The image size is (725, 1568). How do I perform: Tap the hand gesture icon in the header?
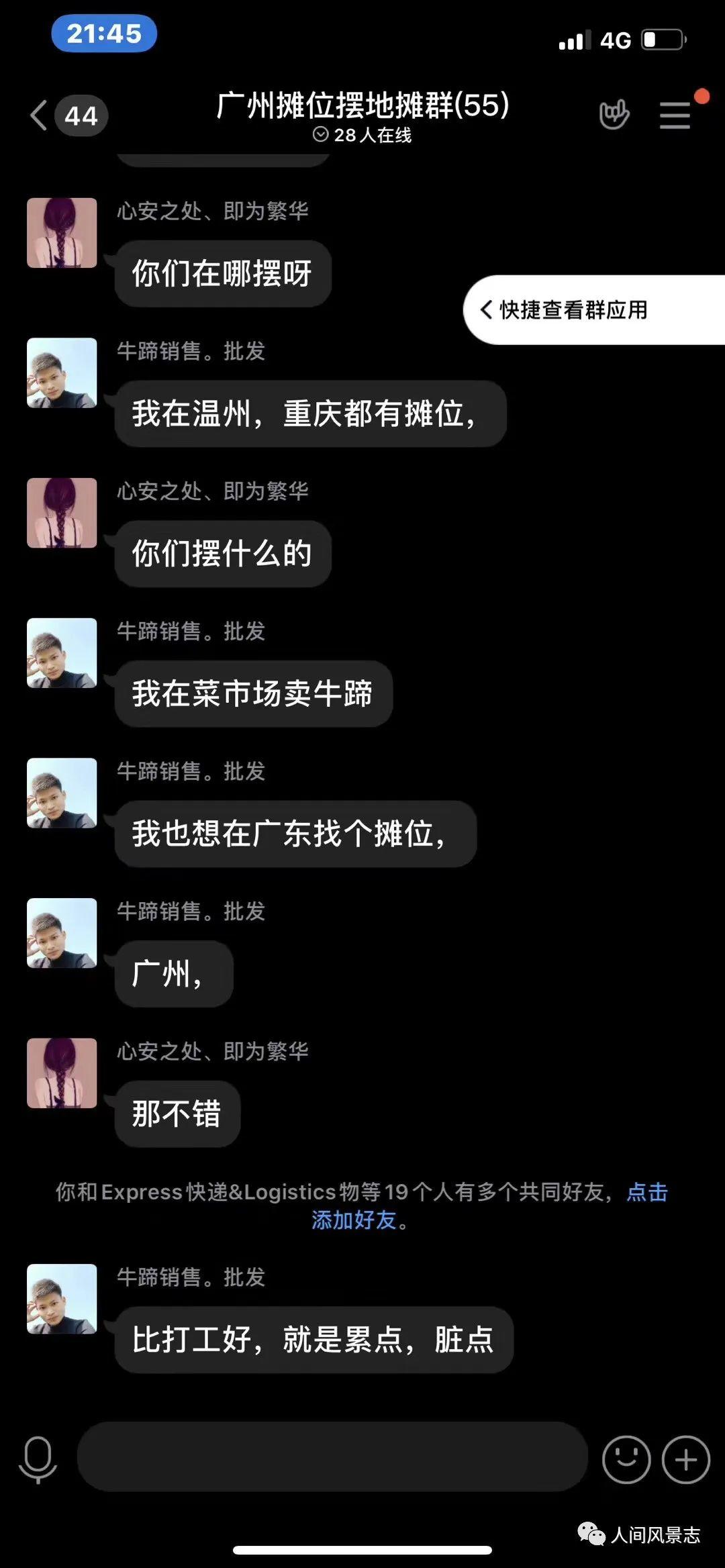tap(614, 115)
